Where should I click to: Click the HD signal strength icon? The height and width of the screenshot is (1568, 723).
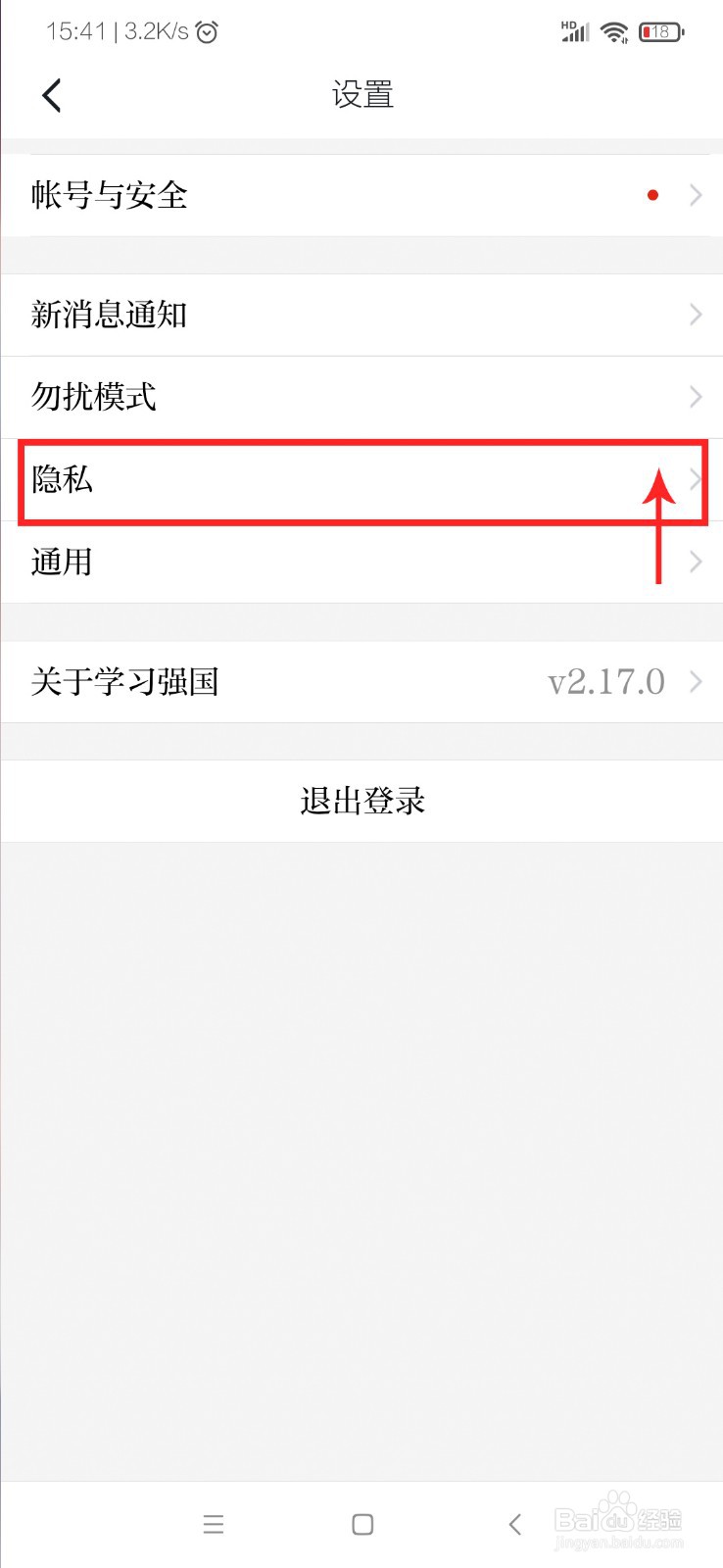[x=573, y=31]
